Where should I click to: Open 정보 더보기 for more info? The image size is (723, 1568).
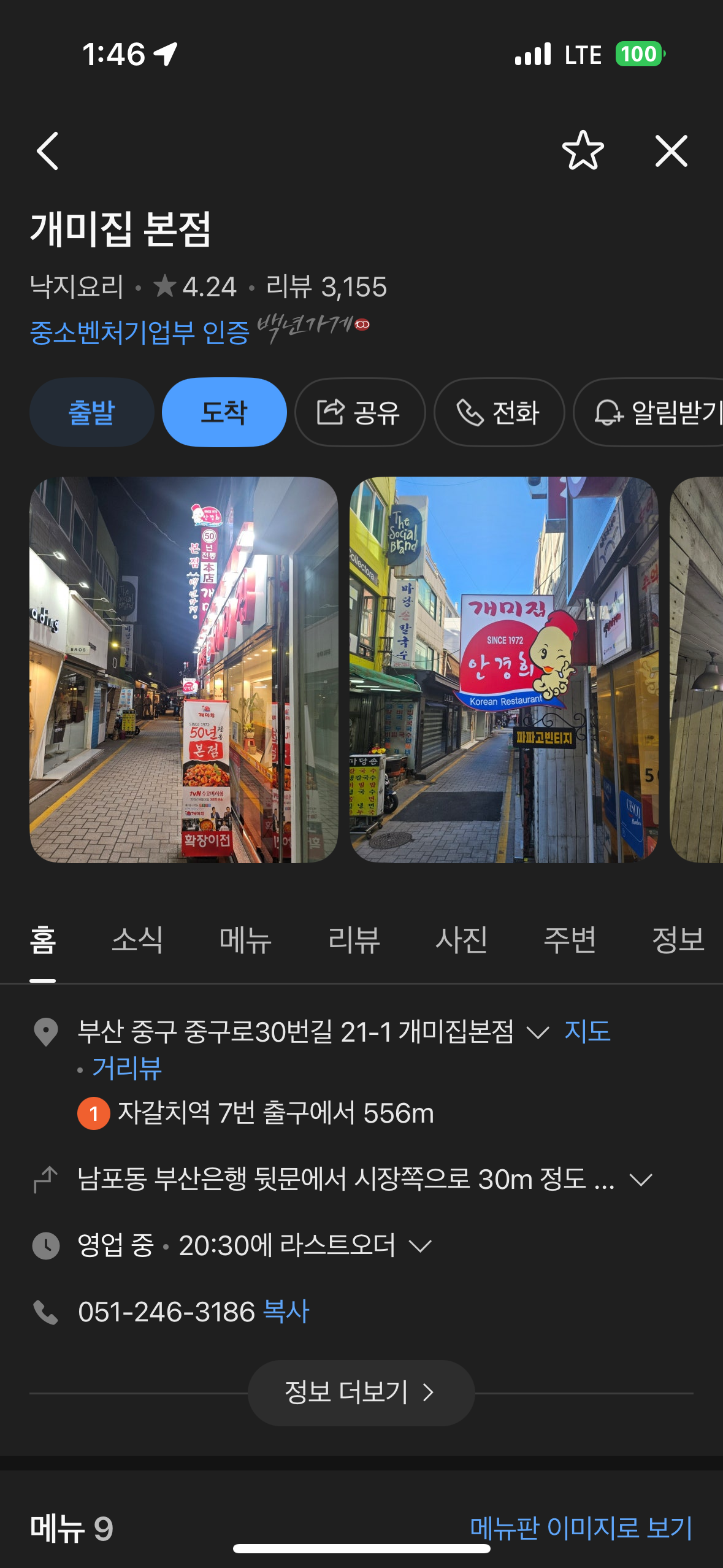361,1393
